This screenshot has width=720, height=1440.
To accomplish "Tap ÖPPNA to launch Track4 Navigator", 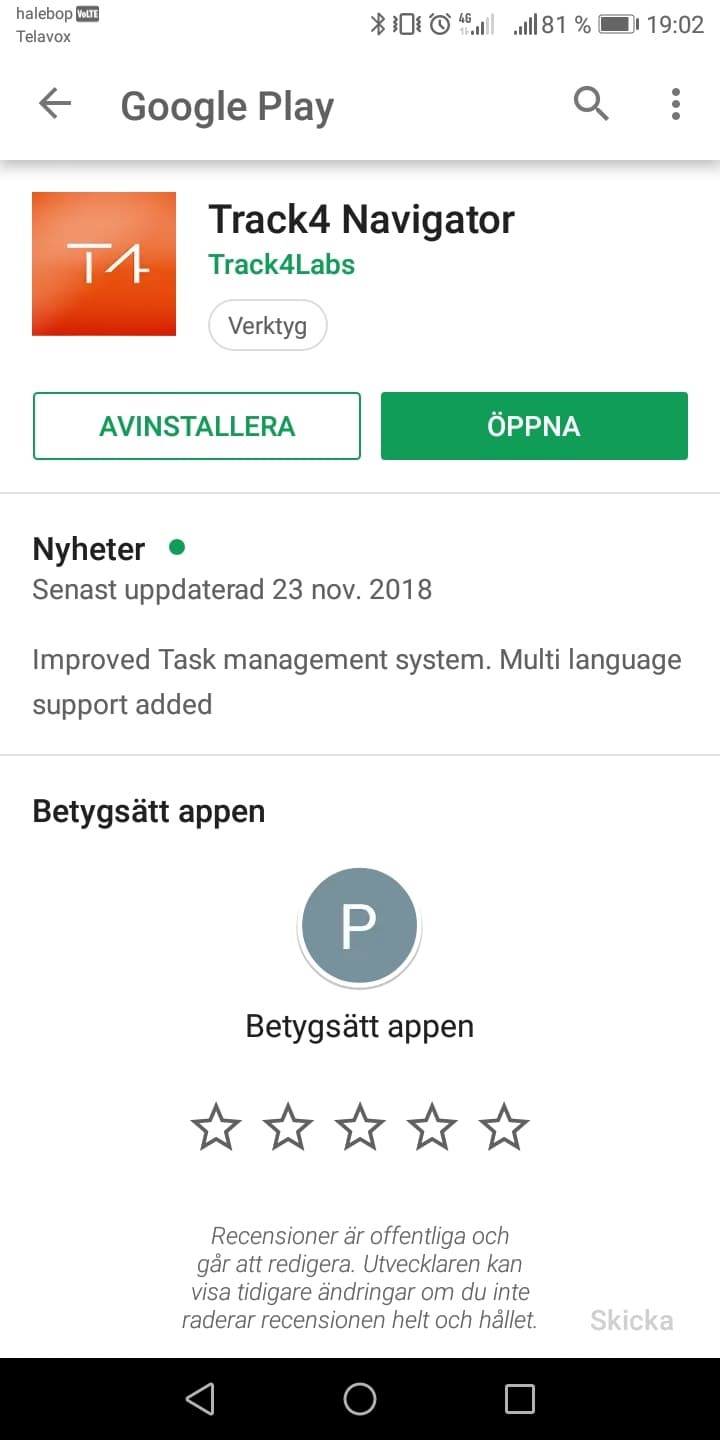I will pos(534,426).
